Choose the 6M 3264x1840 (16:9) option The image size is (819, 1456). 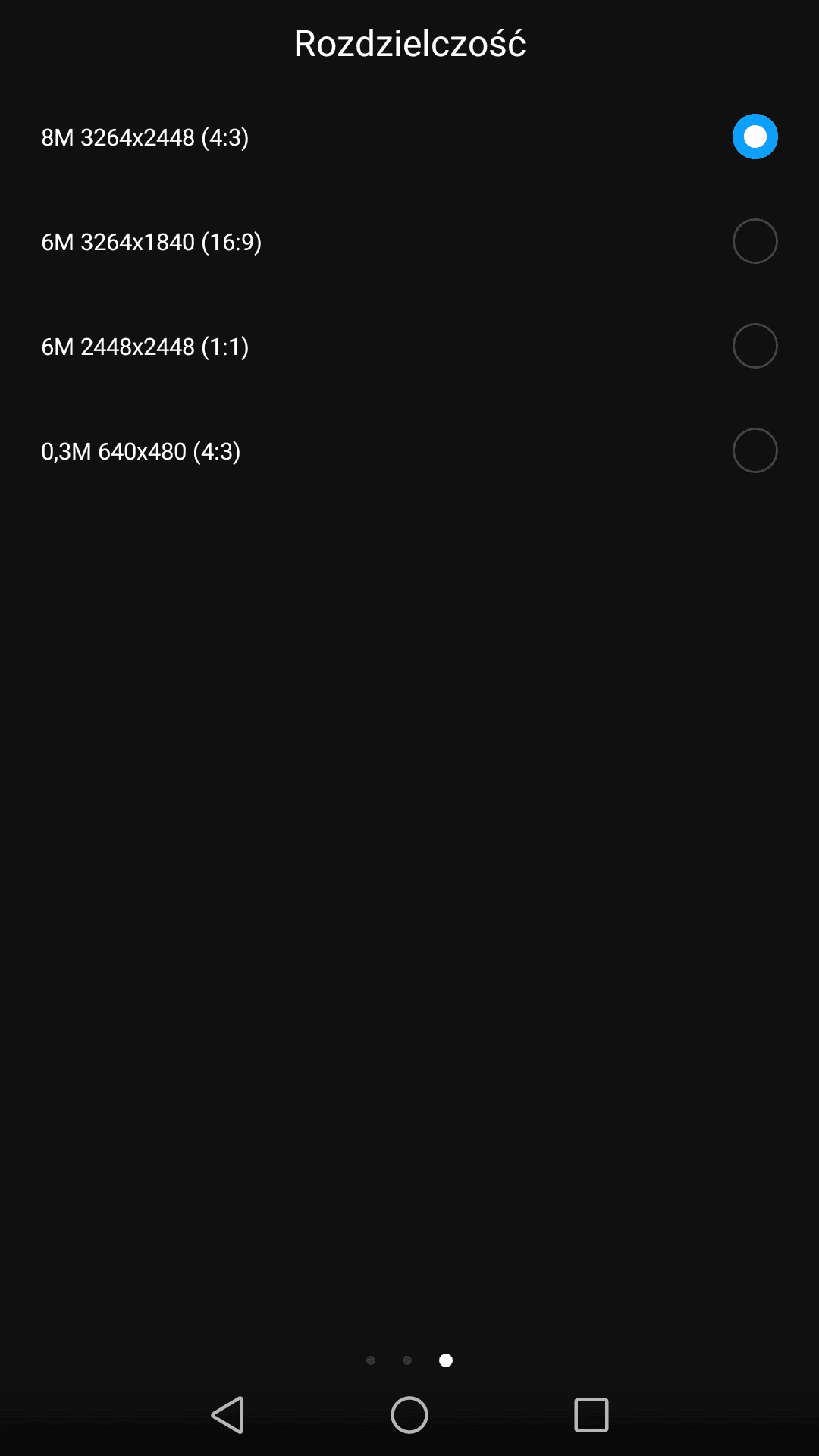click(x=409, y=242)
